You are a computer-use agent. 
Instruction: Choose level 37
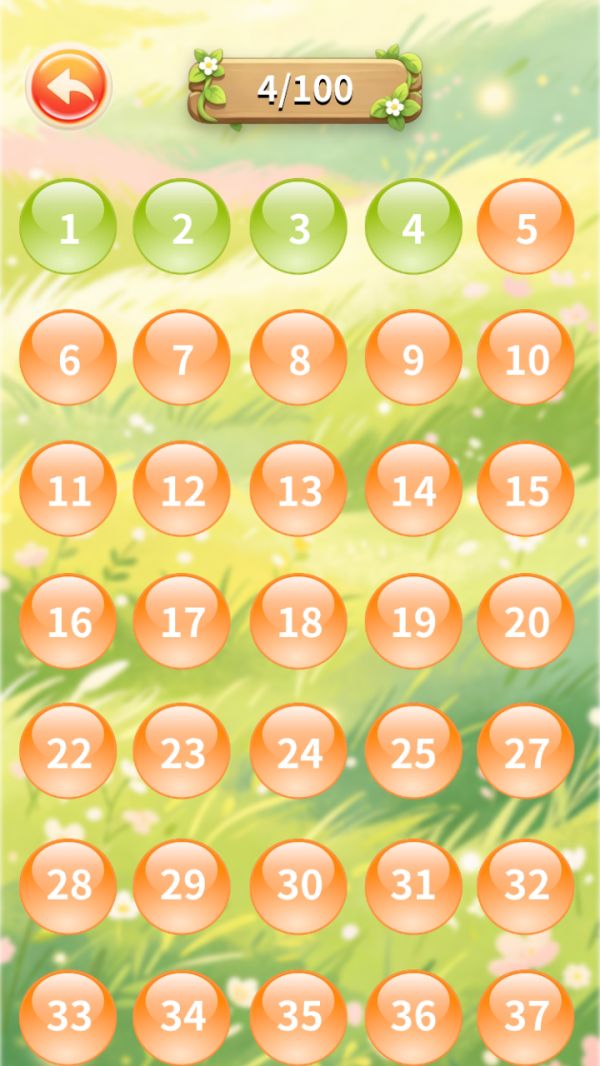point(525,1018)
